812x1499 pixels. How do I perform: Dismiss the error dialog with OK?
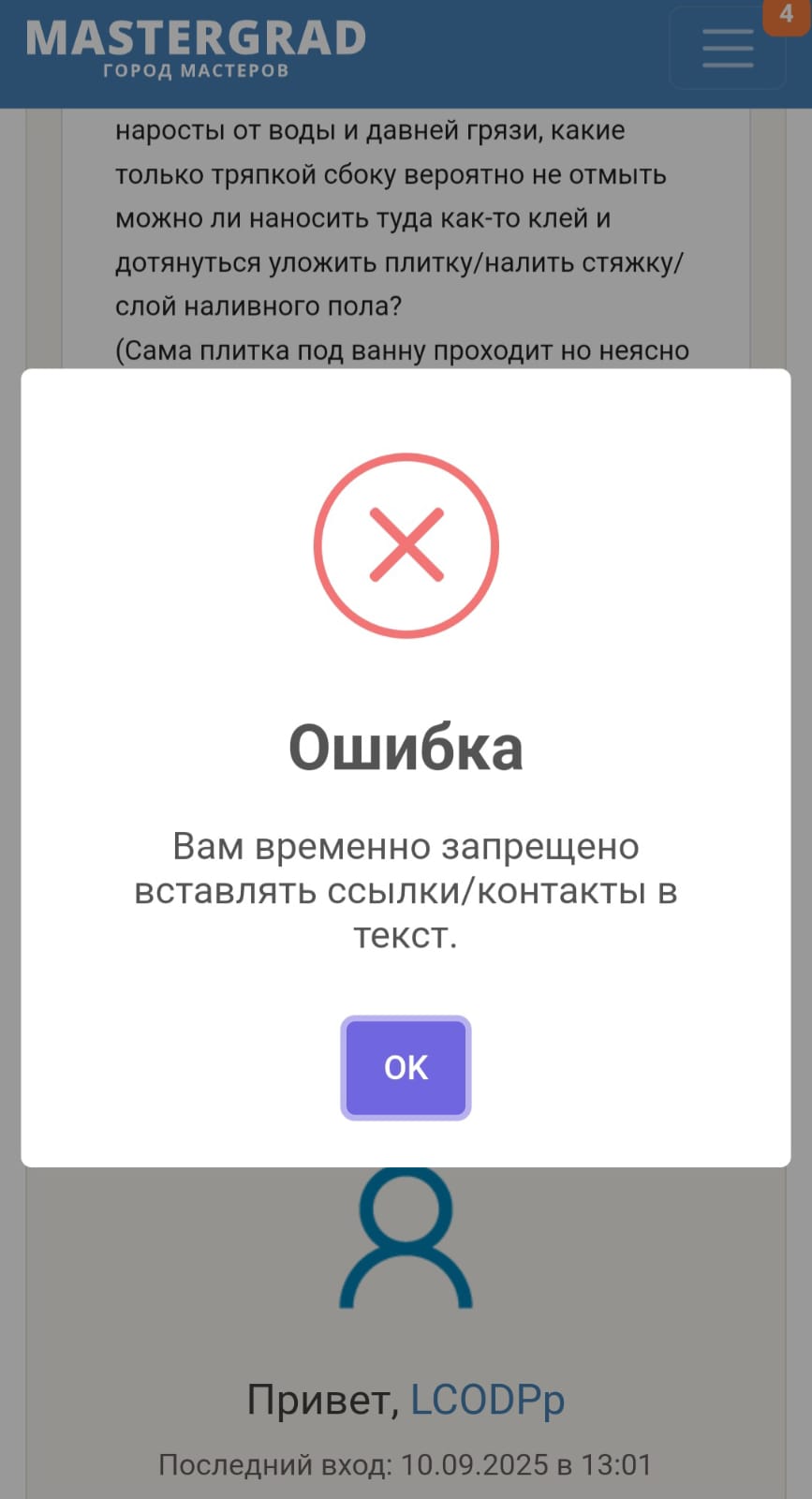[406, 1068]
